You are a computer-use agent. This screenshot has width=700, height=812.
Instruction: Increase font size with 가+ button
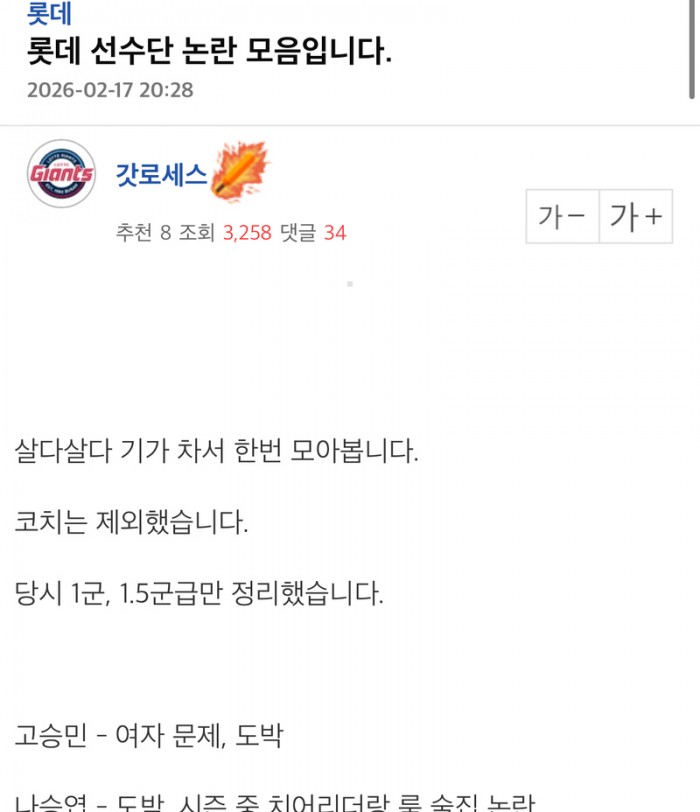[636, 216]
